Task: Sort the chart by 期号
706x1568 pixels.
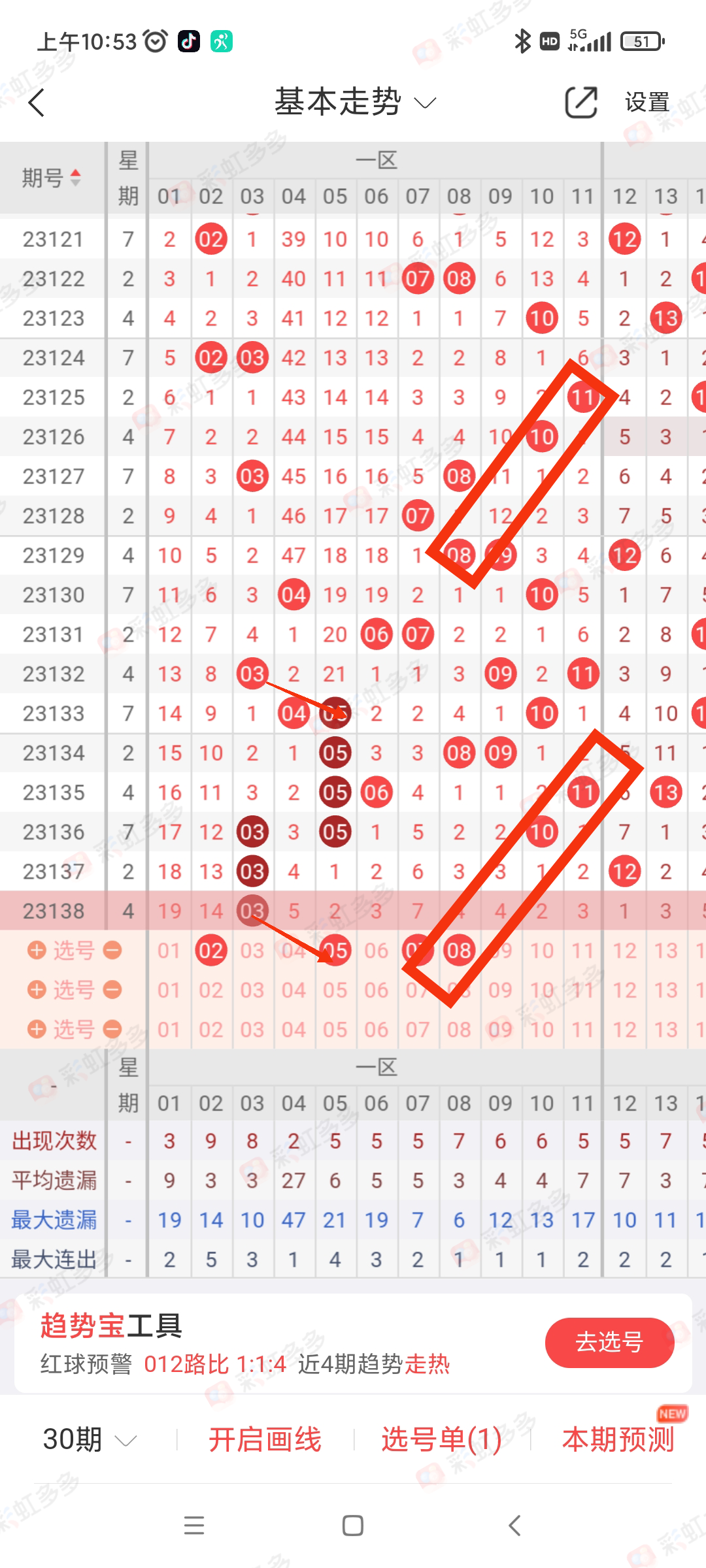Action: pyautogui.click(x=52, y=178)
